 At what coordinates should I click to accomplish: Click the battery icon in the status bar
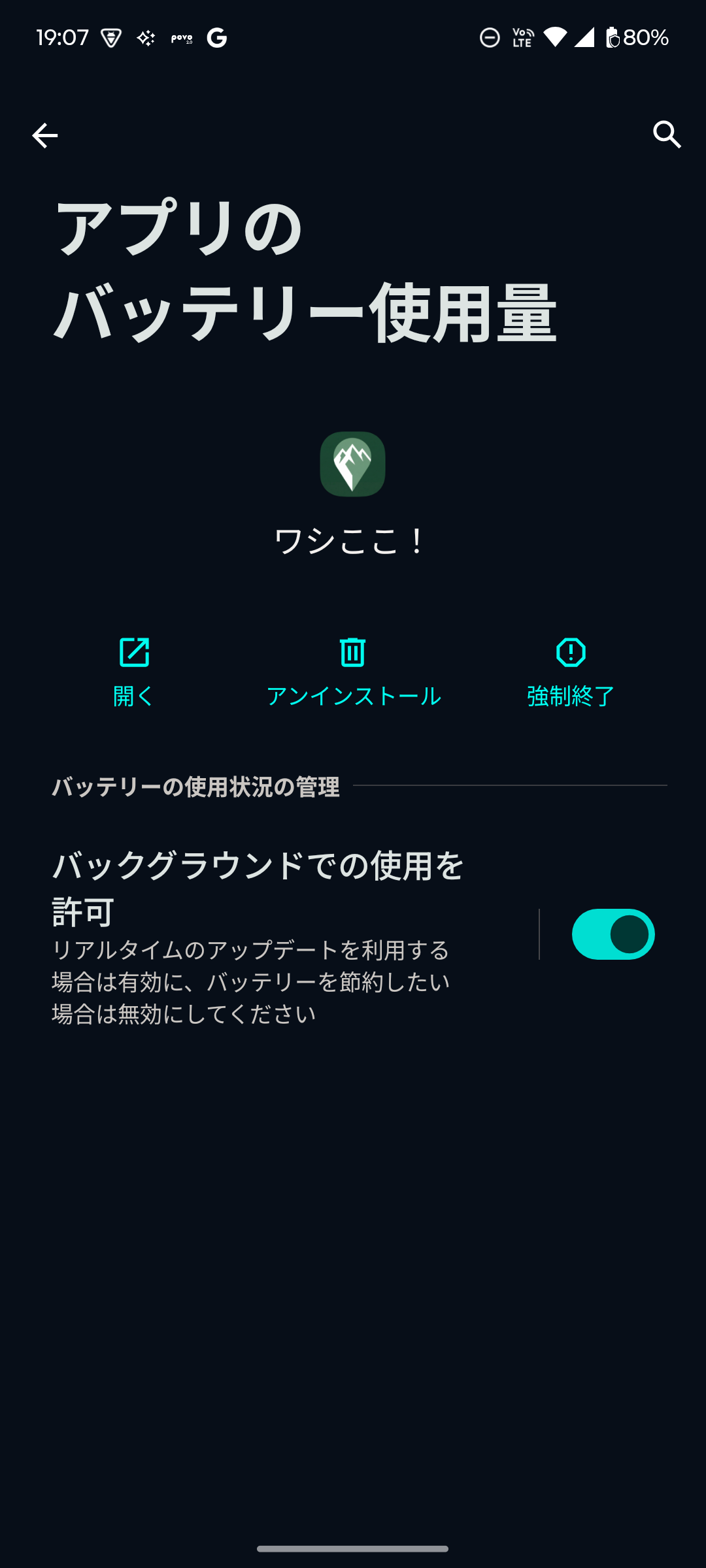[x=613, y=37]
